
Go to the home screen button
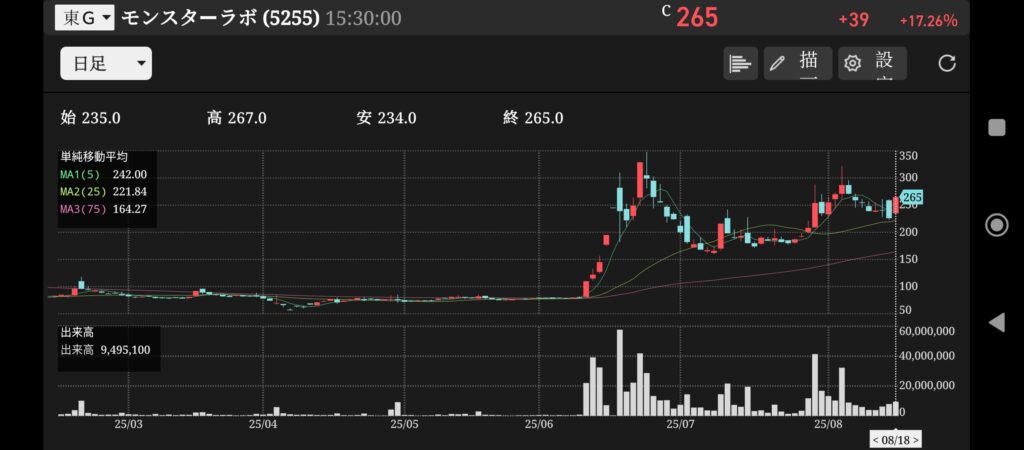pyautogui.click(x=996, y=225)
